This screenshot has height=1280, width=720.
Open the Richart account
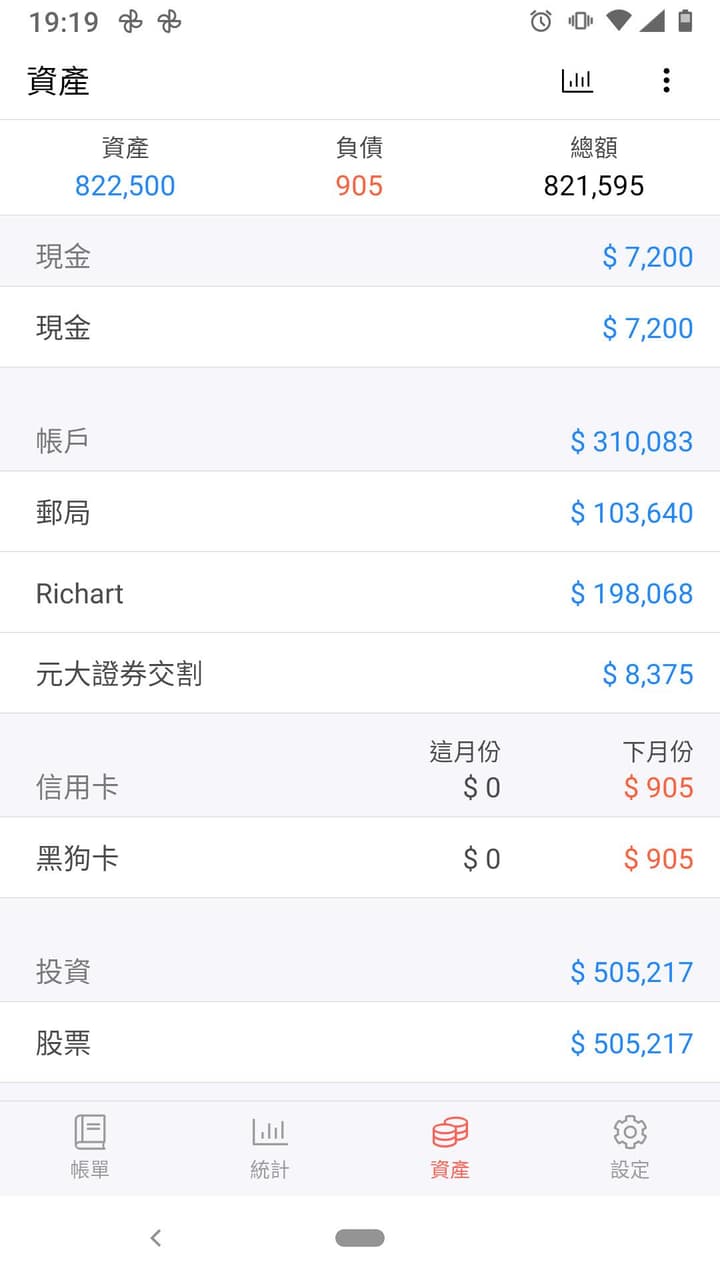point(360,593)
